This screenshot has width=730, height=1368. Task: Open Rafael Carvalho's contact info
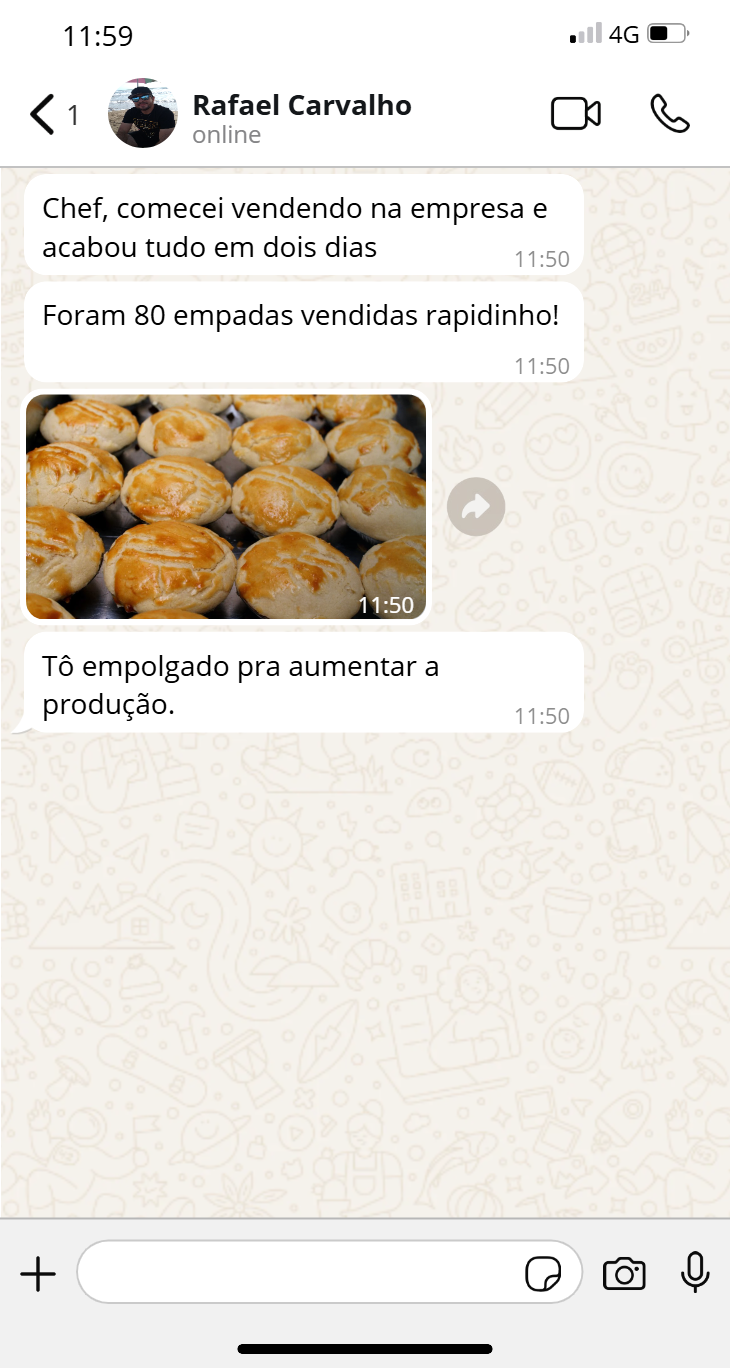(300, 117)
